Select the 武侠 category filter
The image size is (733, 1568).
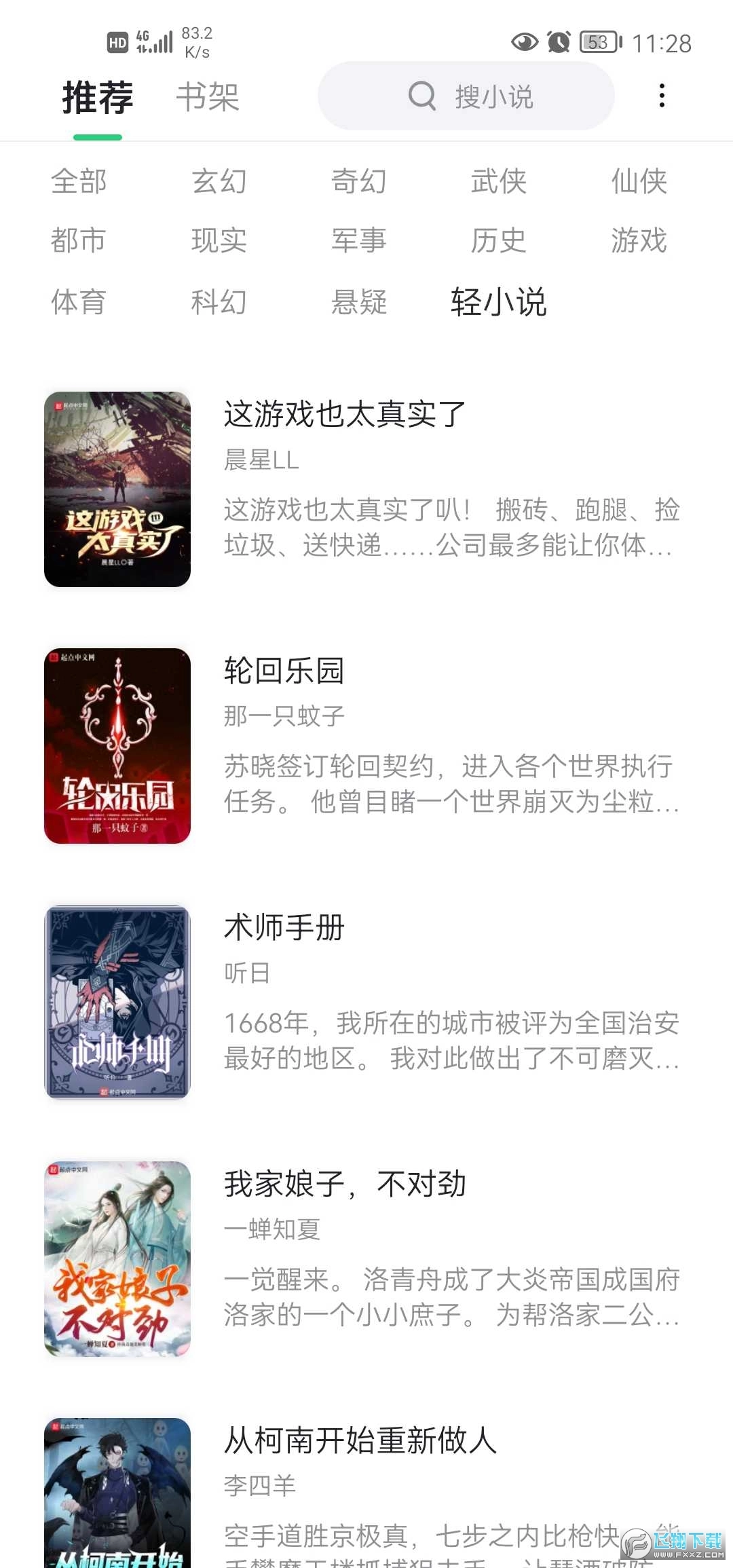(498, 181)
